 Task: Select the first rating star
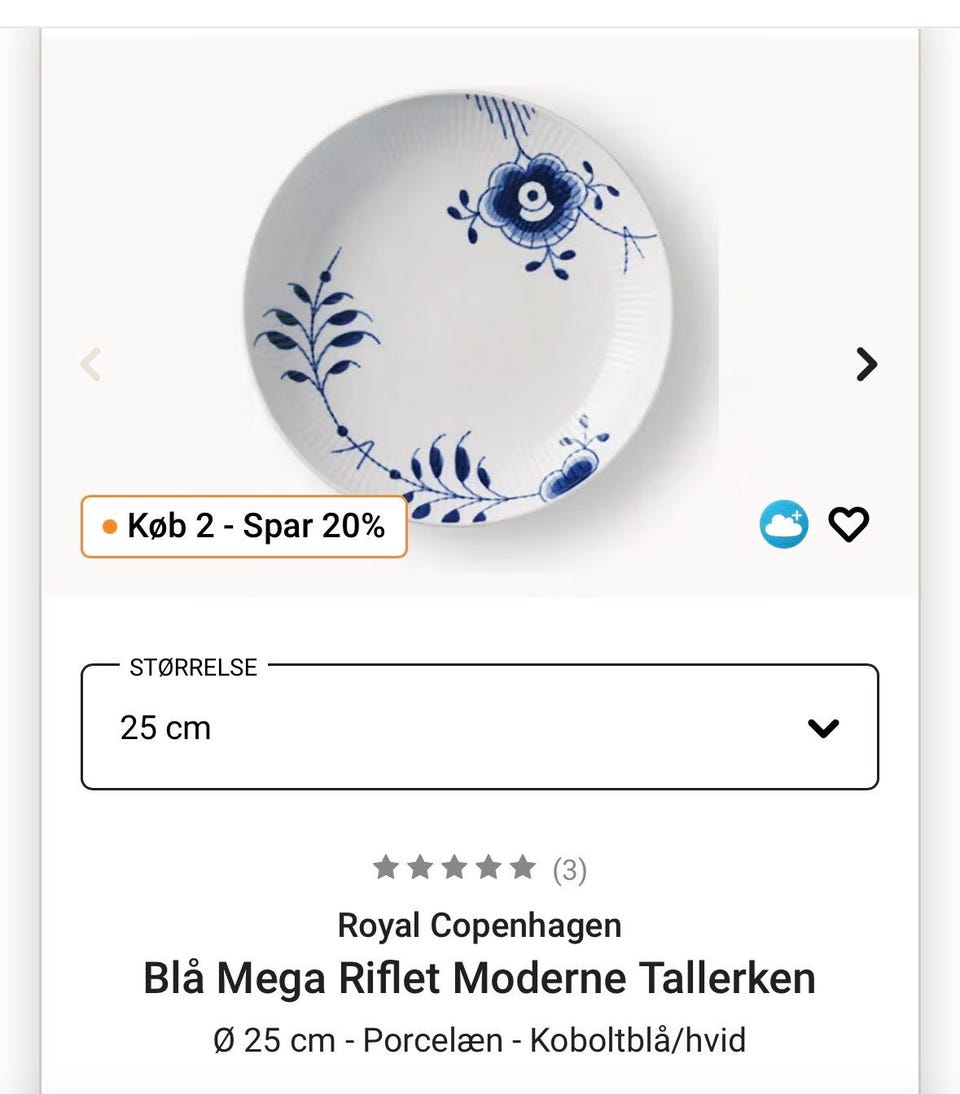coord(387,867)
